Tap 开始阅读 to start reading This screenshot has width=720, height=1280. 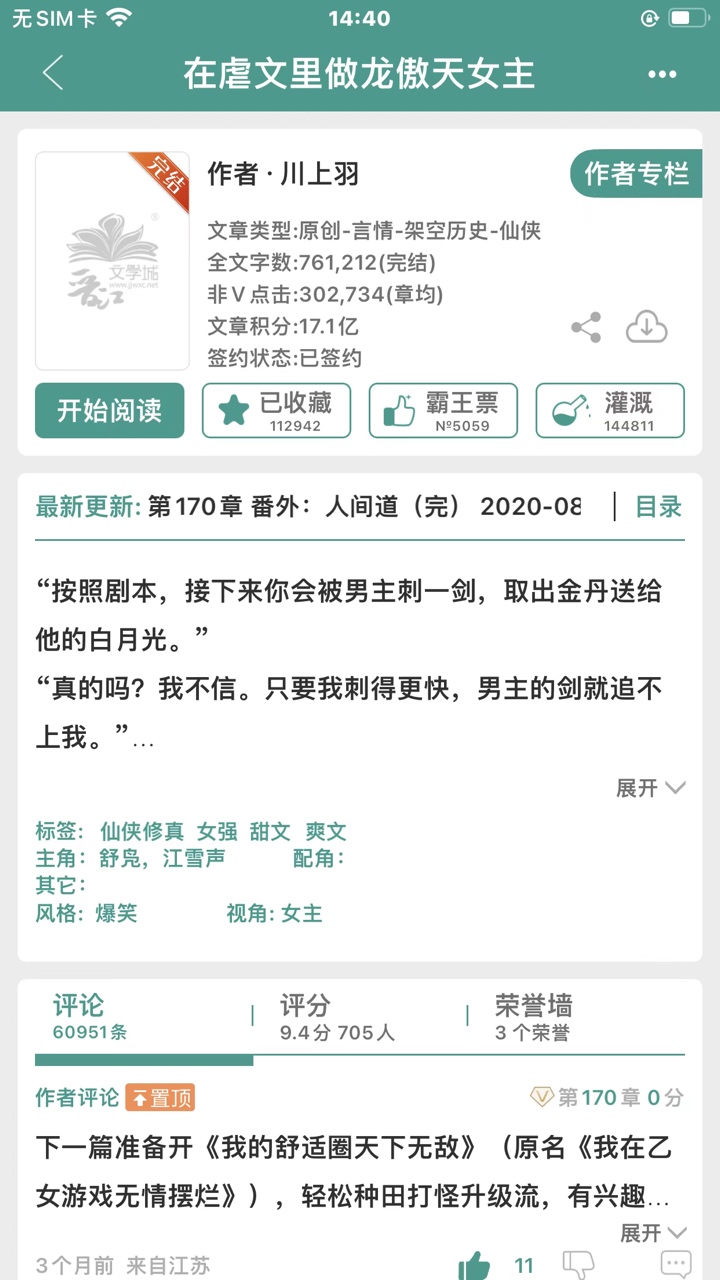click(x=110, y=410)
